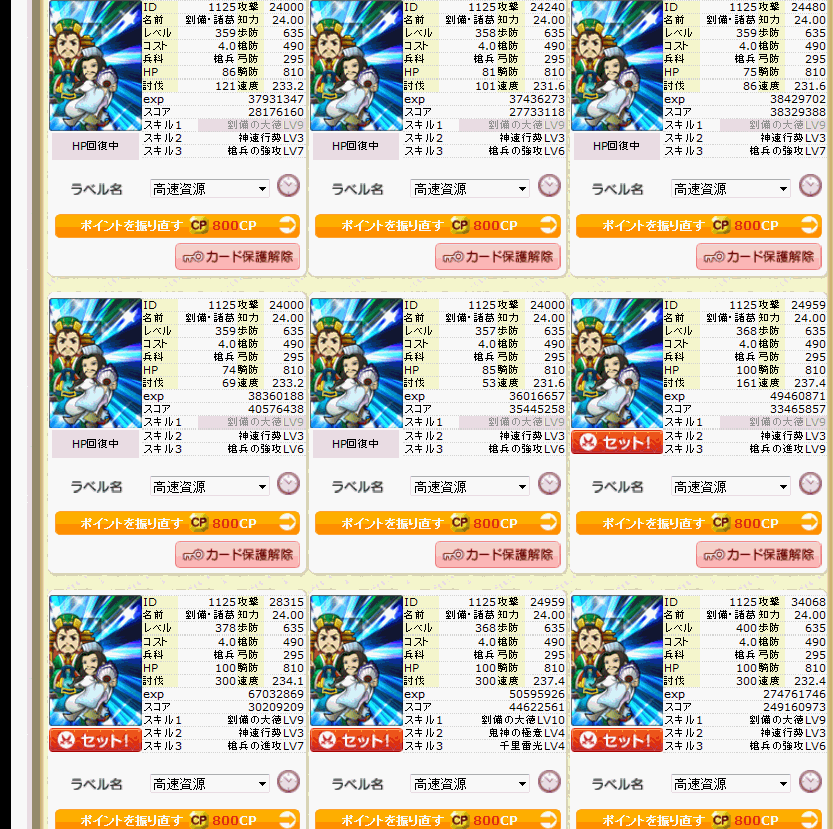Tap セット! on the card with exp 50595926

(356, 741)
